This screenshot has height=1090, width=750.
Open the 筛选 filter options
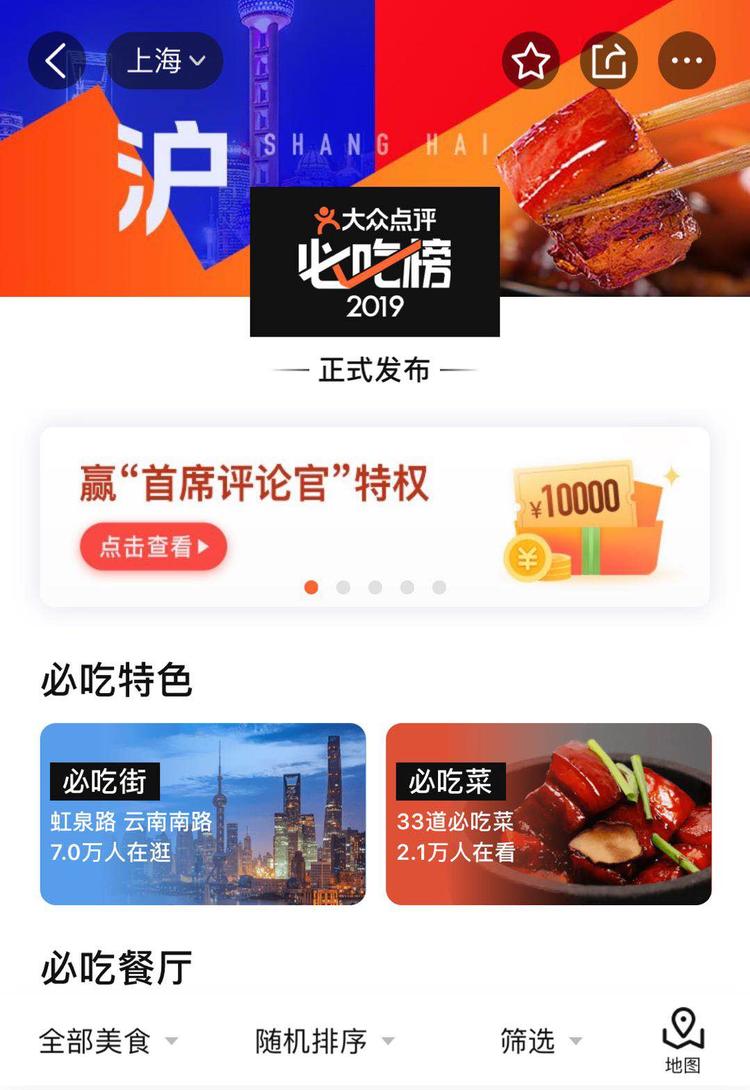541,1041
